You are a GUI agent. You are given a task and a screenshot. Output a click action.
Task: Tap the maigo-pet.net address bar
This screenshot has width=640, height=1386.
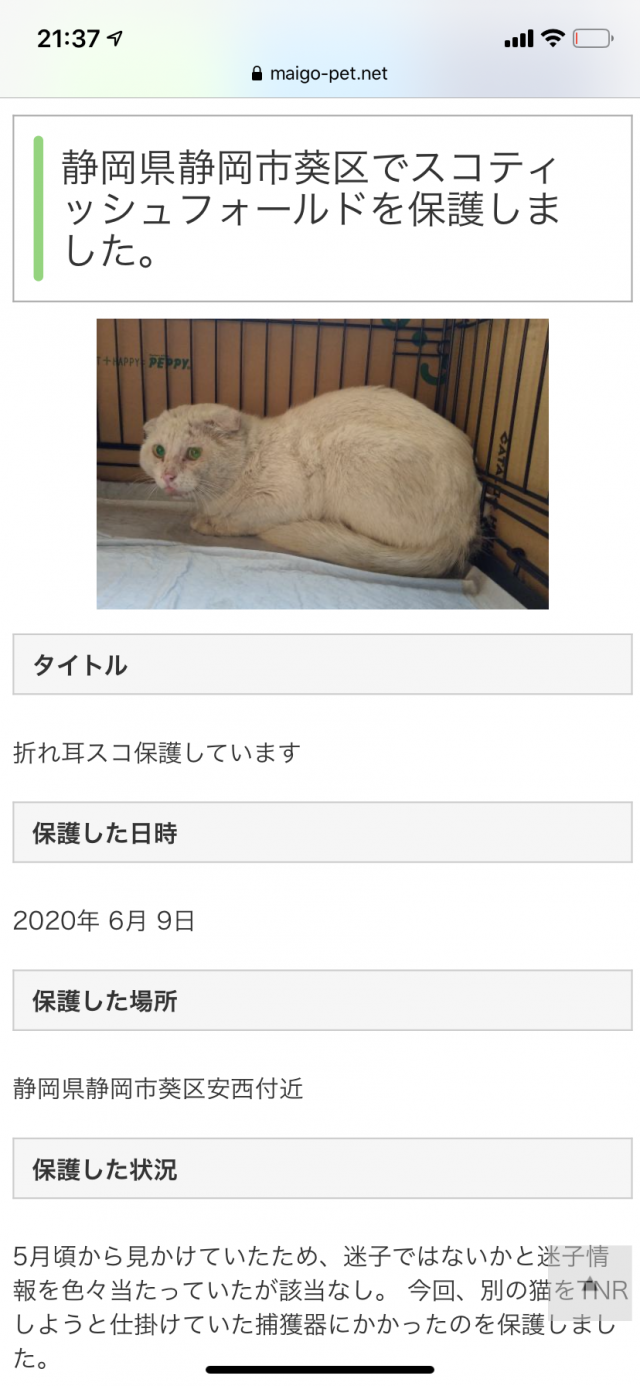[x=320, y=73]
